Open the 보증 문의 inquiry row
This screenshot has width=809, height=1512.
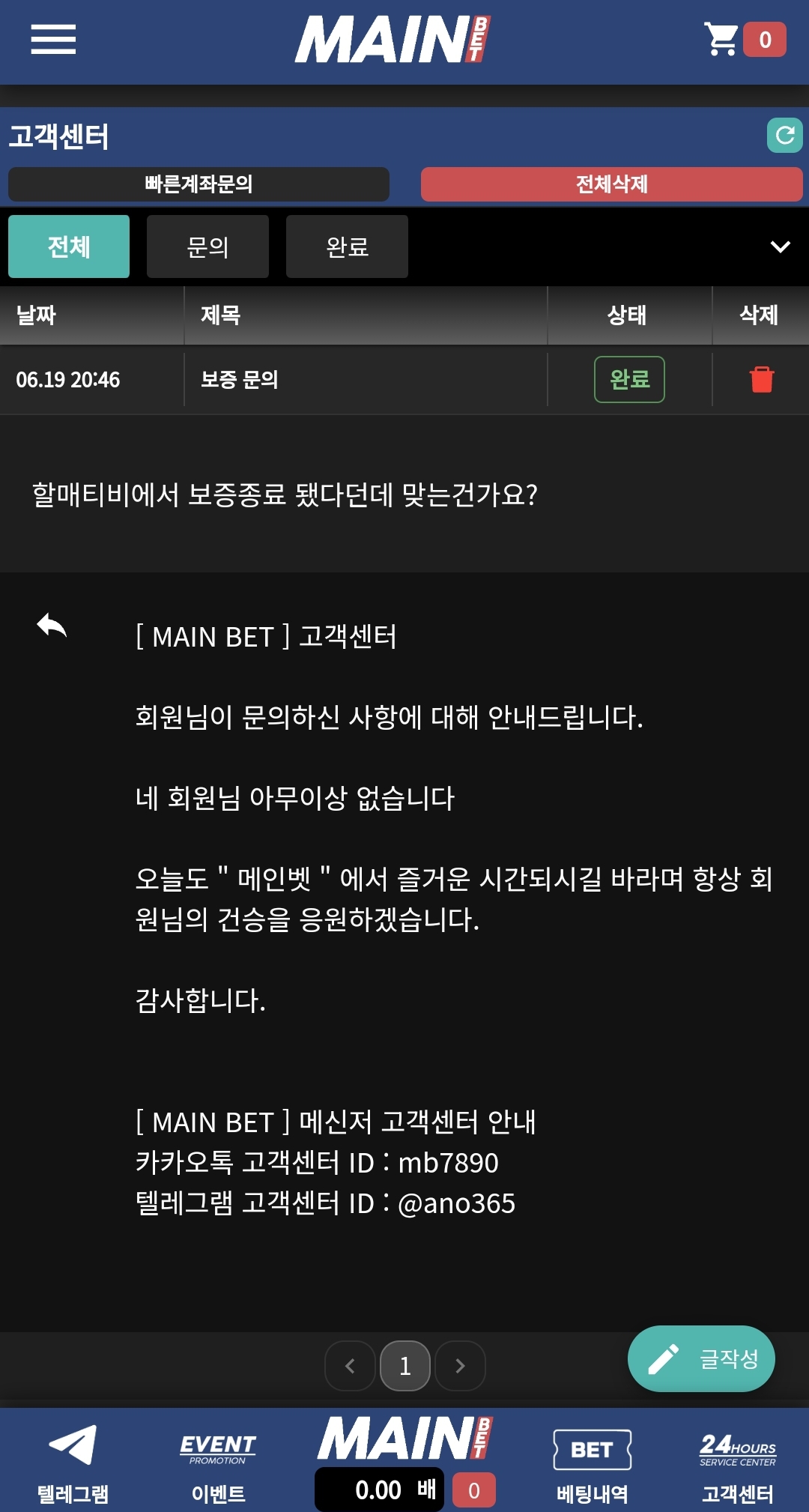pyautogui.click(x=240, y=380)
